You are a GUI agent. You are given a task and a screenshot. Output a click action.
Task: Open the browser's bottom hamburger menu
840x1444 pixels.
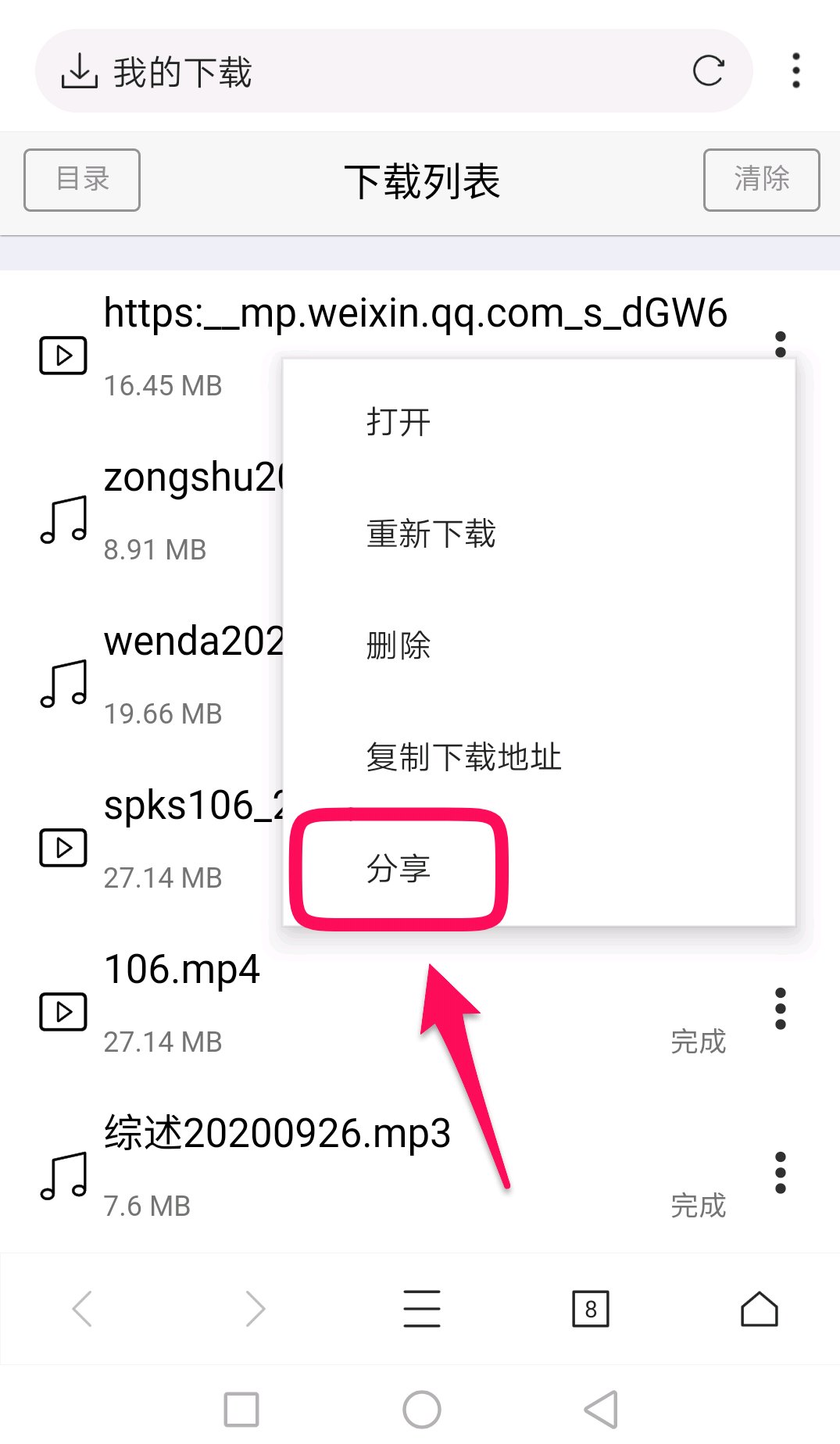pos(422,1309)
